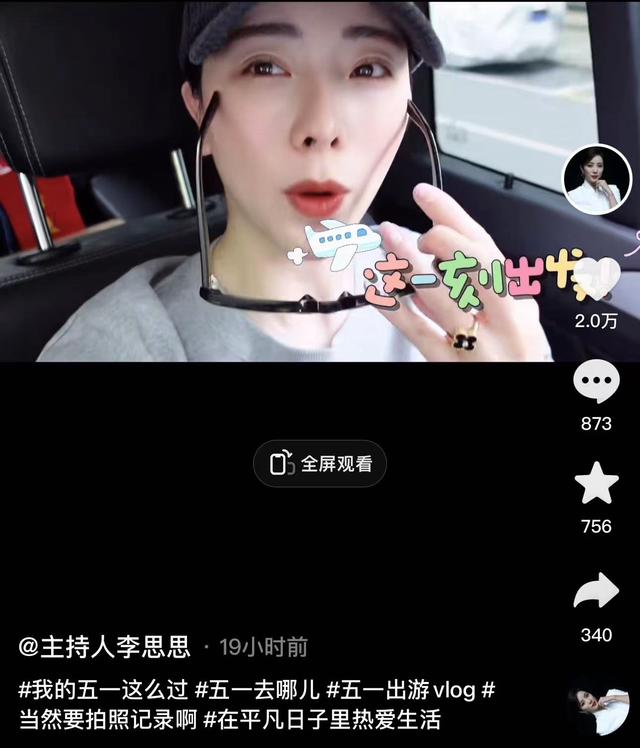Open hashtag #五一去哪儿
This screenshot has height=748, width=640.
[x=256, y=690]
